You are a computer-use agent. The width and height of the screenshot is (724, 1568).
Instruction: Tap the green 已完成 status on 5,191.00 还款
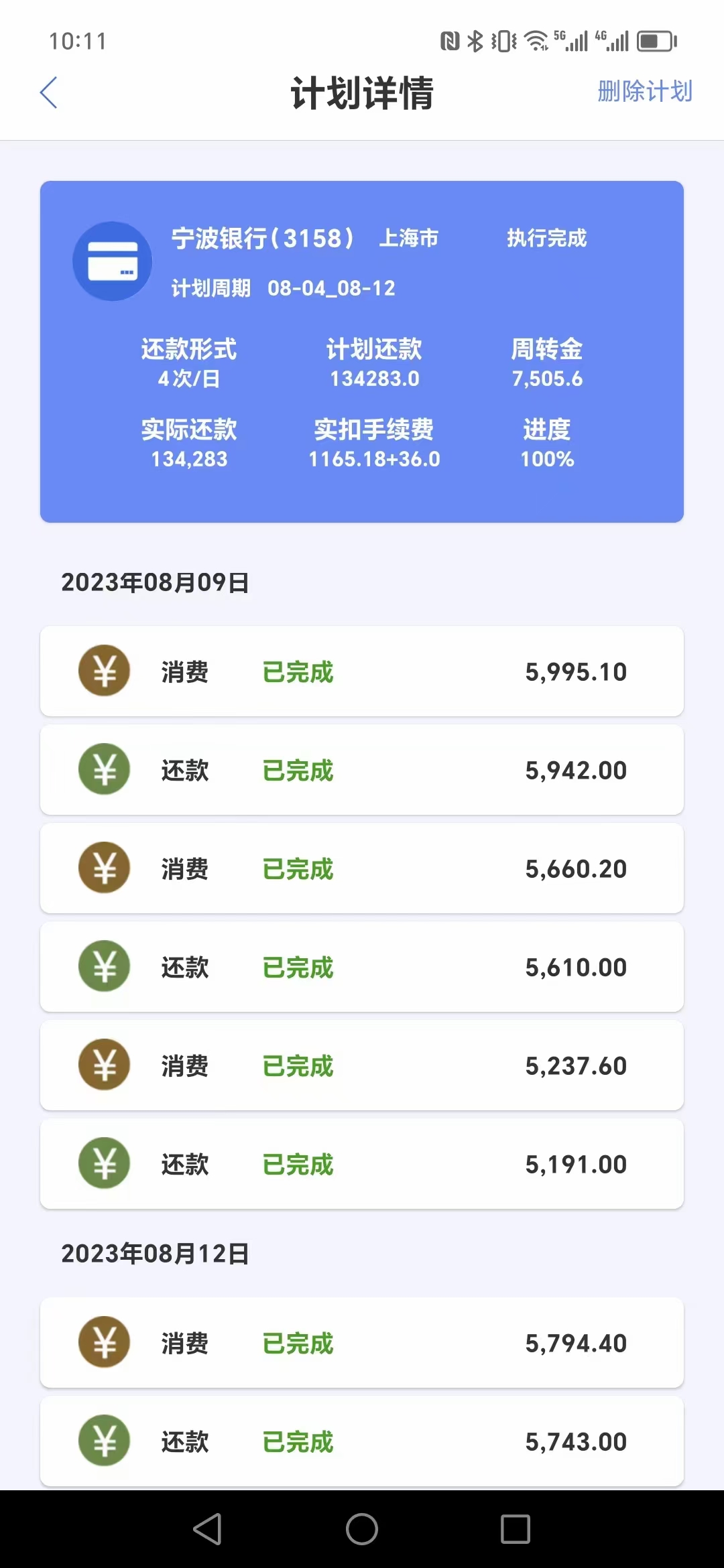pos(297,1164)
